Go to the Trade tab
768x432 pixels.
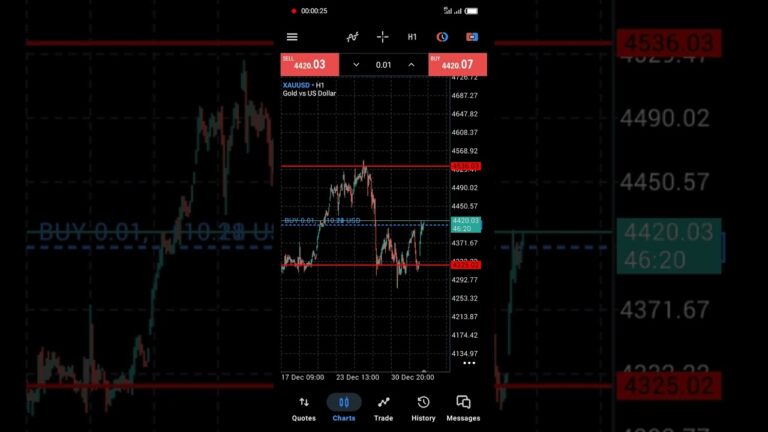[x=383, y=407]
